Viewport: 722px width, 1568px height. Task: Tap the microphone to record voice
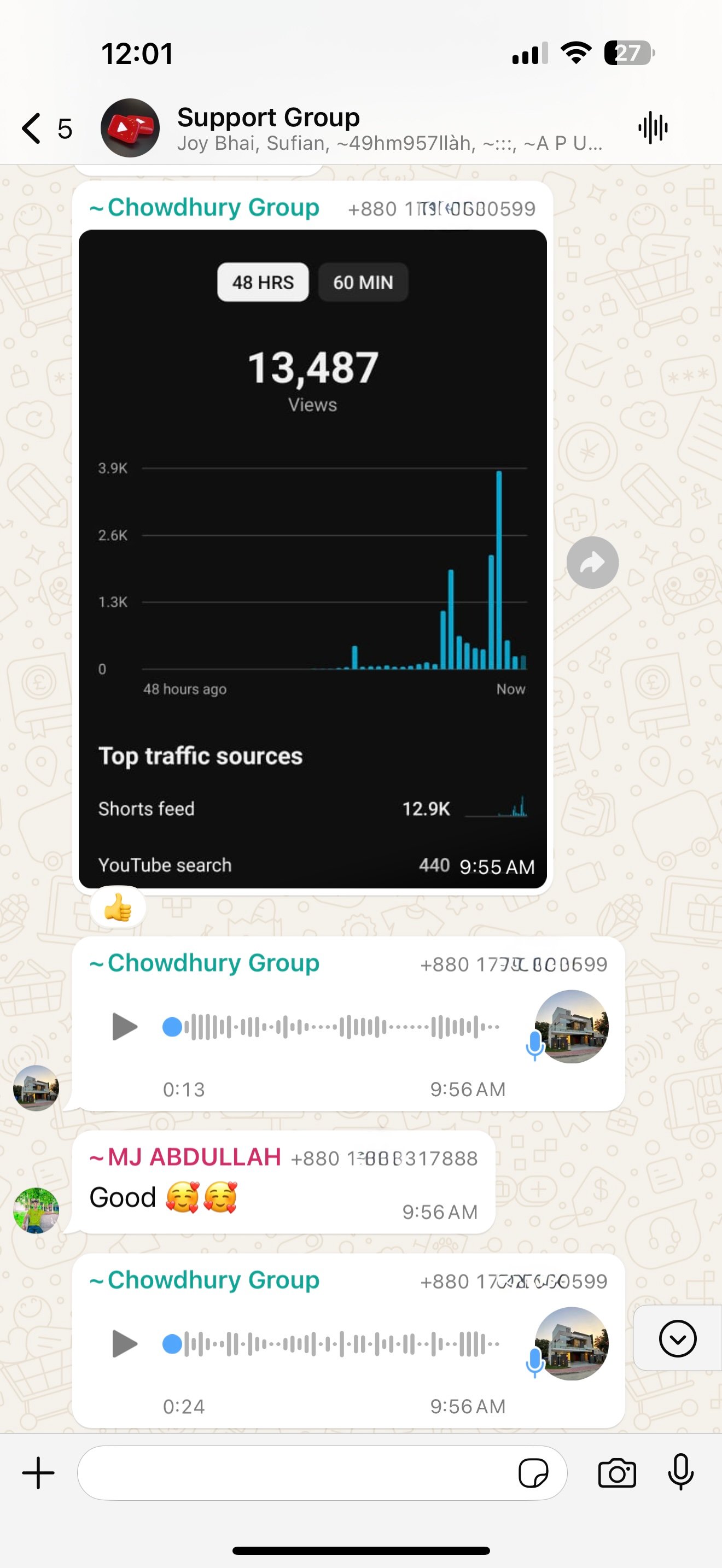coord(680,1473)
